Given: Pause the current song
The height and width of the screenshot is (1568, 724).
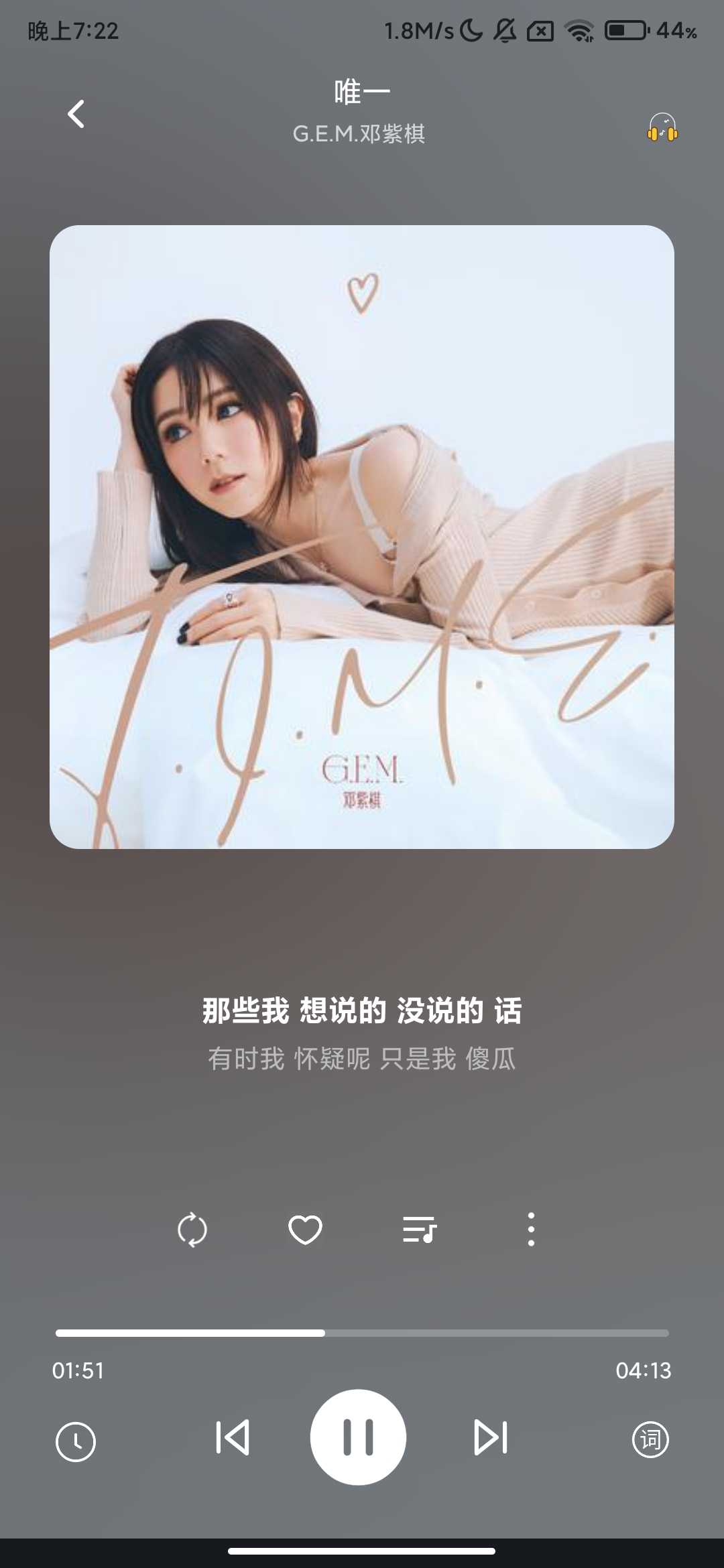Looking at the screenshot, I should (358, 1437).
